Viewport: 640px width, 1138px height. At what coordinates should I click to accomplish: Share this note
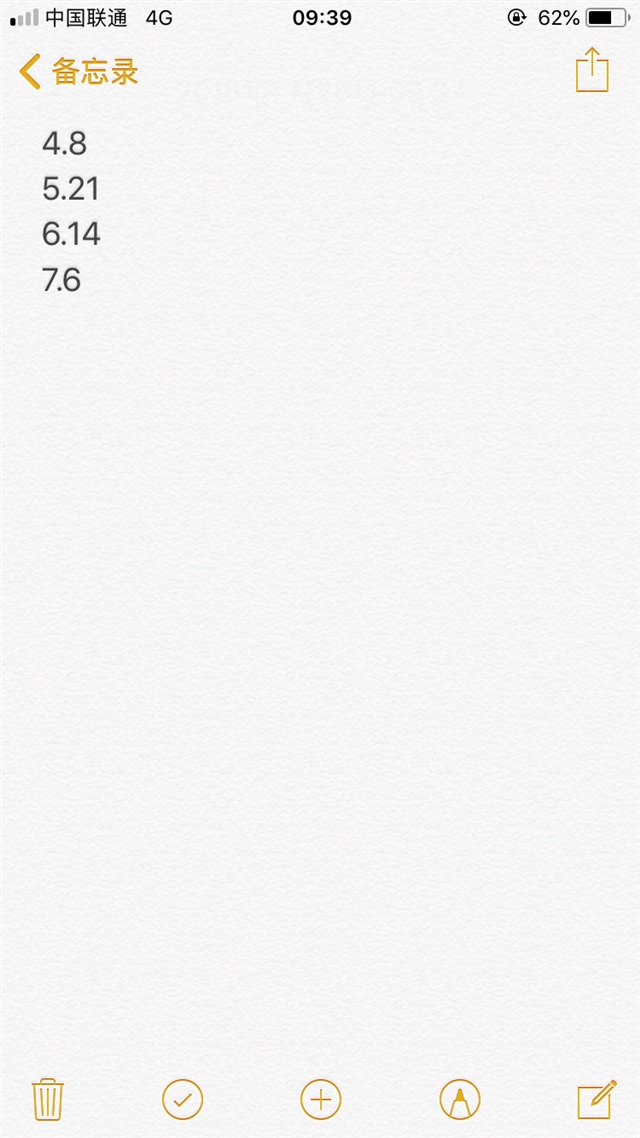tap(592, 71)
